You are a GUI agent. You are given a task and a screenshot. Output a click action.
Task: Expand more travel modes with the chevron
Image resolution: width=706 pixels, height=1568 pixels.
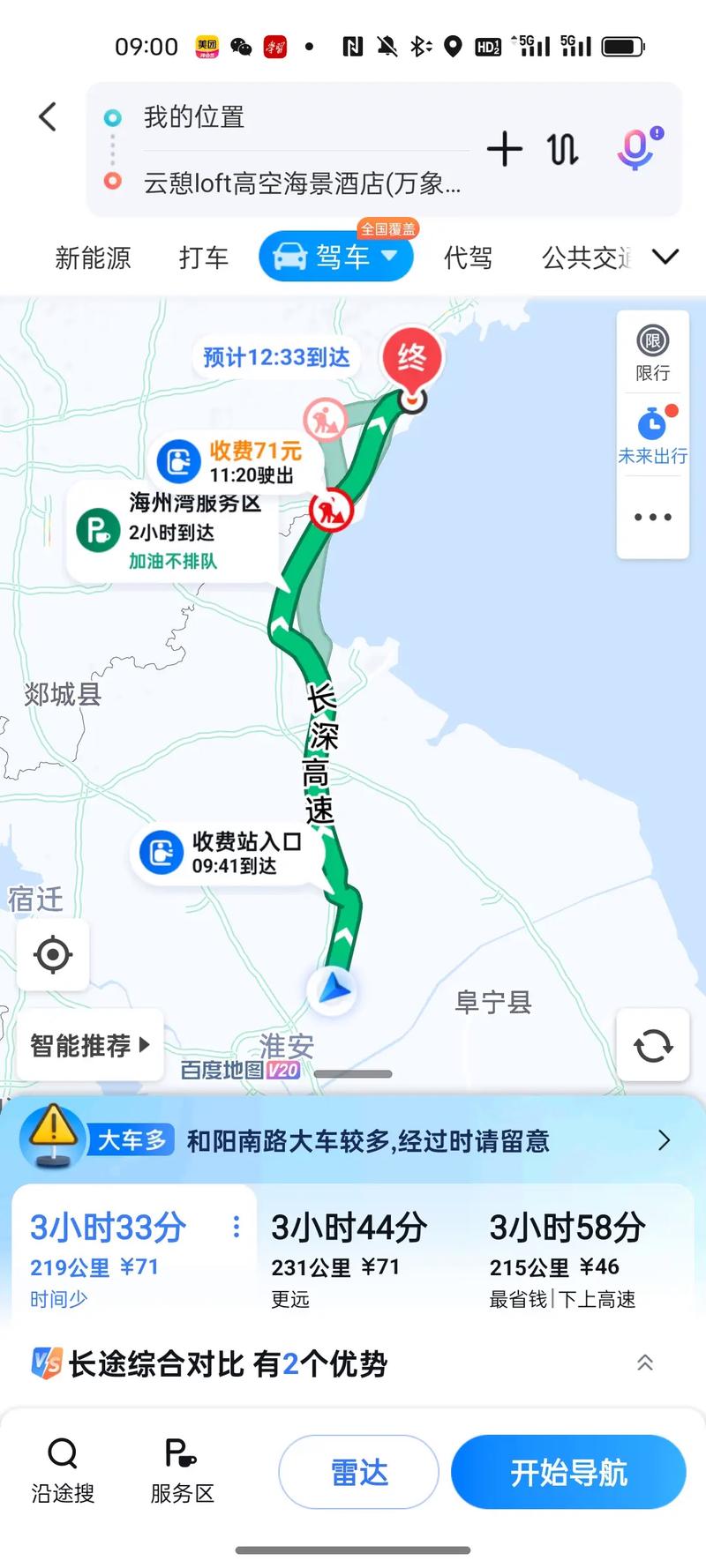coord(665,257)
